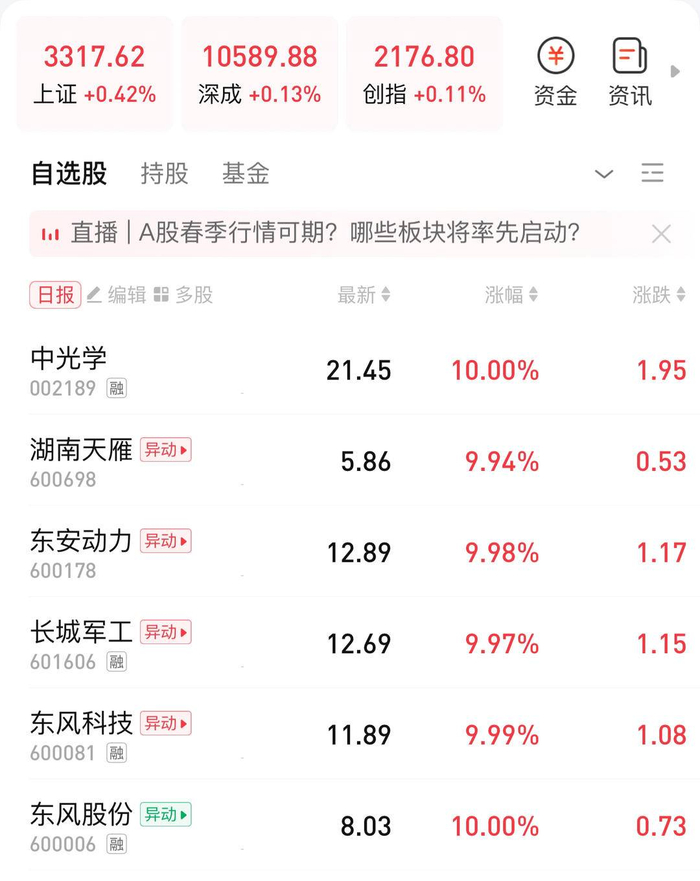The height and width of the screenshot is (881, 700).
Task: Open the 资金 funds icon
Action: pyautogui.click(x=555, y=72)
